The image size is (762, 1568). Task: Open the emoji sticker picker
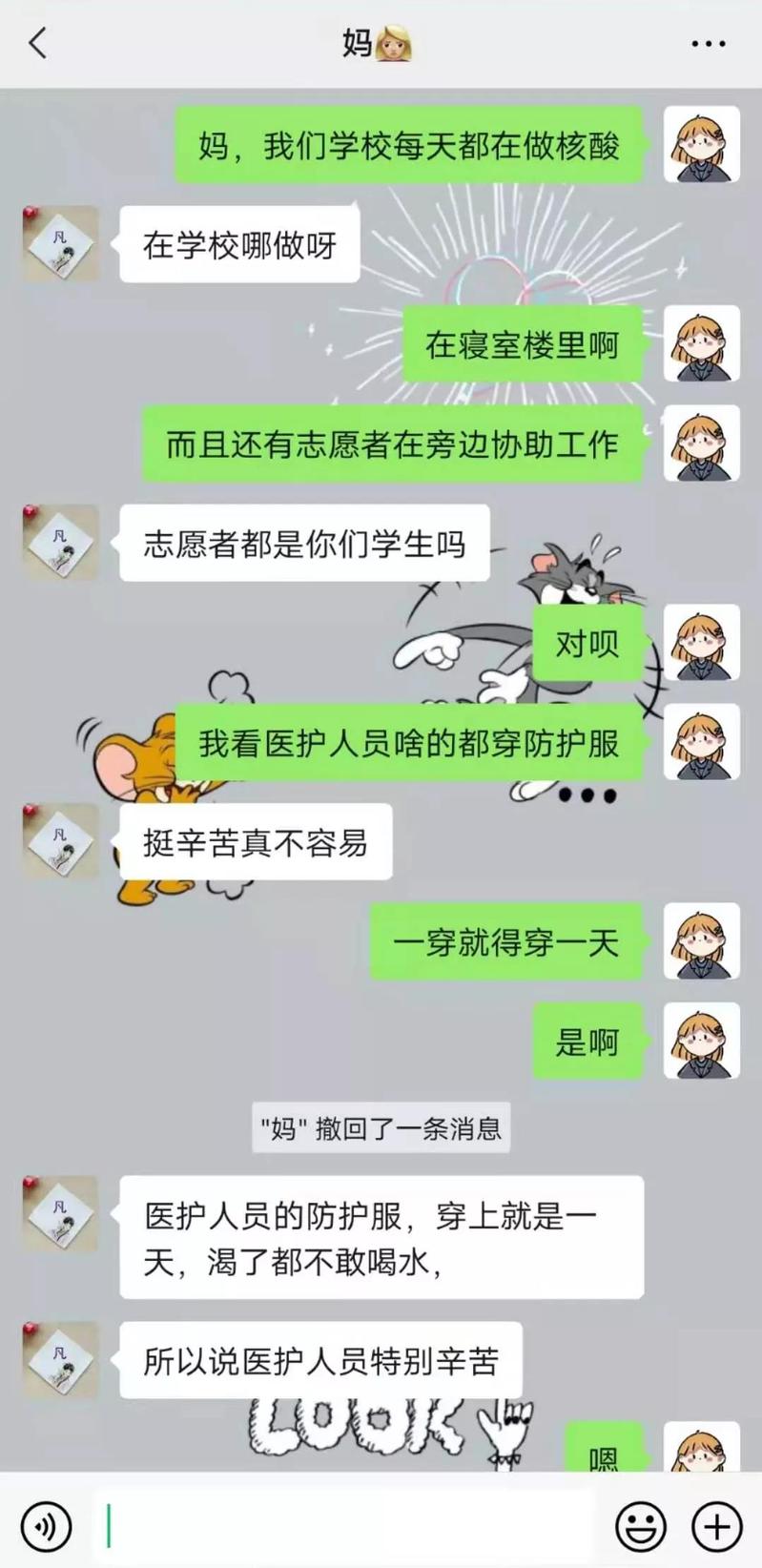(640, 1526)
